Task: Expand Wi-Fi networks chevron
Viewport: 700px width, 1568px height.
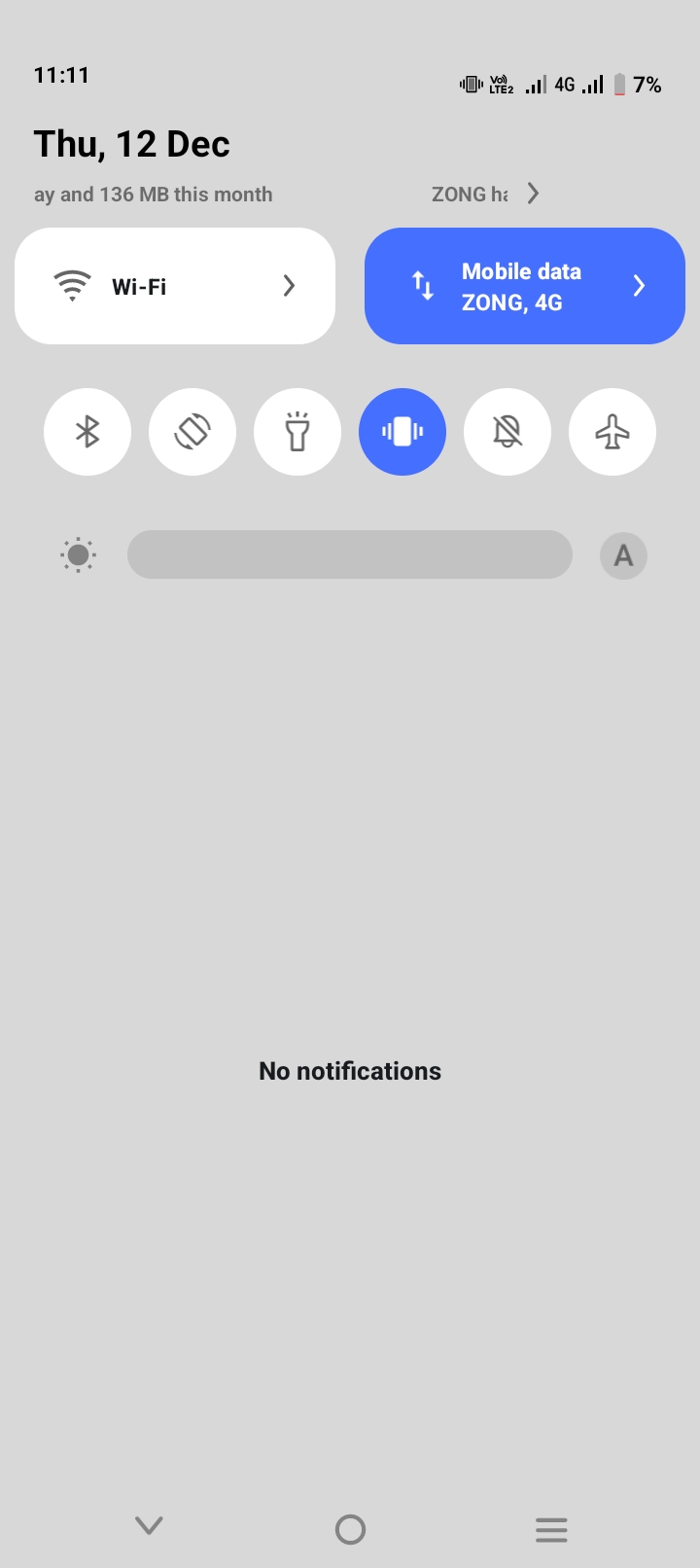Action: click(x=289, y=286)
